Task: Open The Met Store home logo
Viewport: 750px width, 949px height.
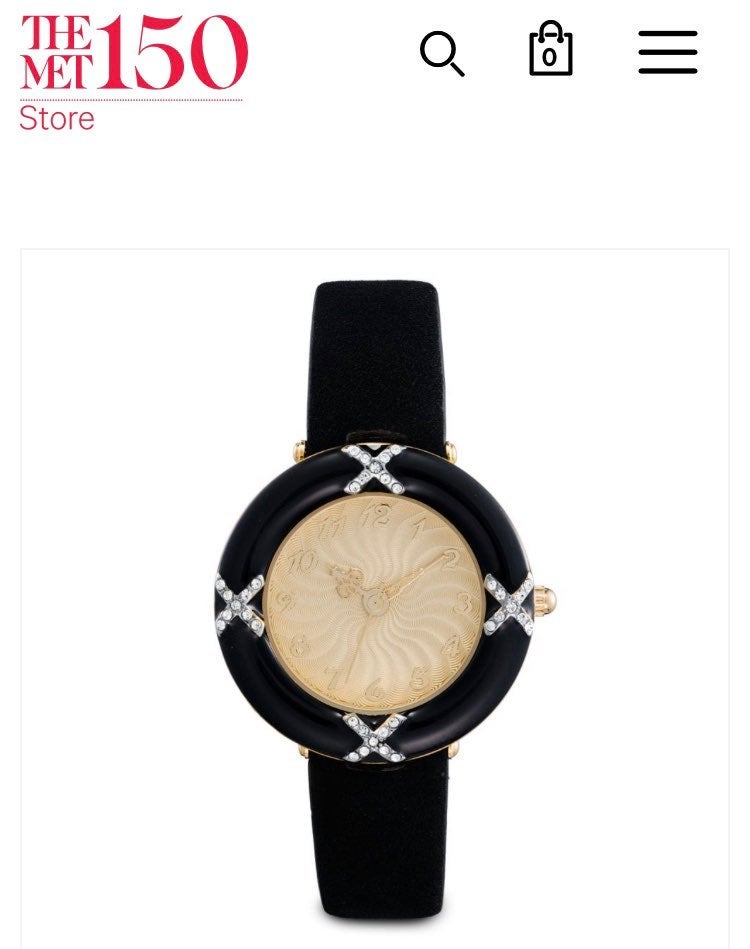Action: pos(132,72)
